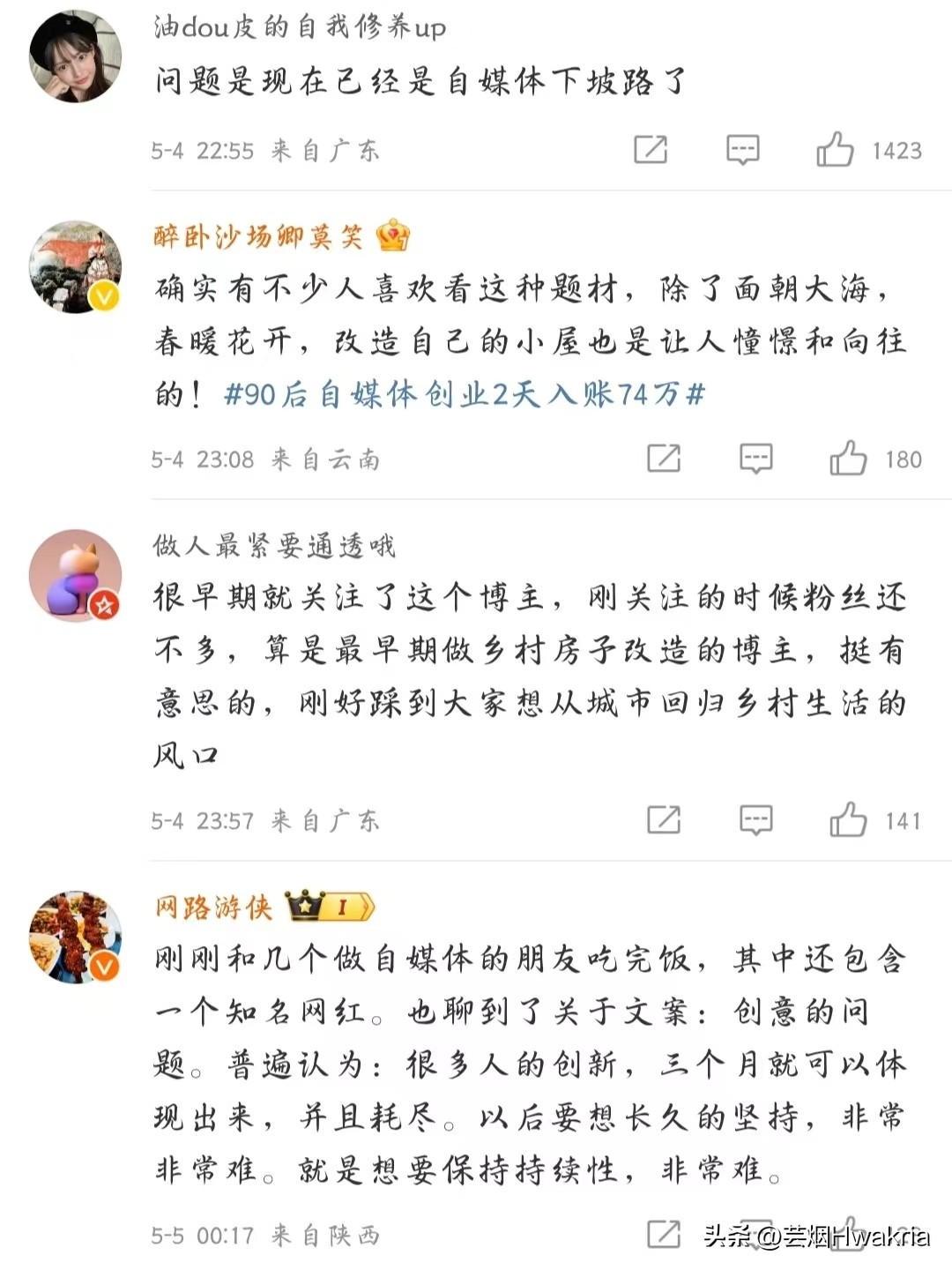Share 做人最紧要通透哦's comment
The image size is (952, 1270).
(x=664, y=820)
